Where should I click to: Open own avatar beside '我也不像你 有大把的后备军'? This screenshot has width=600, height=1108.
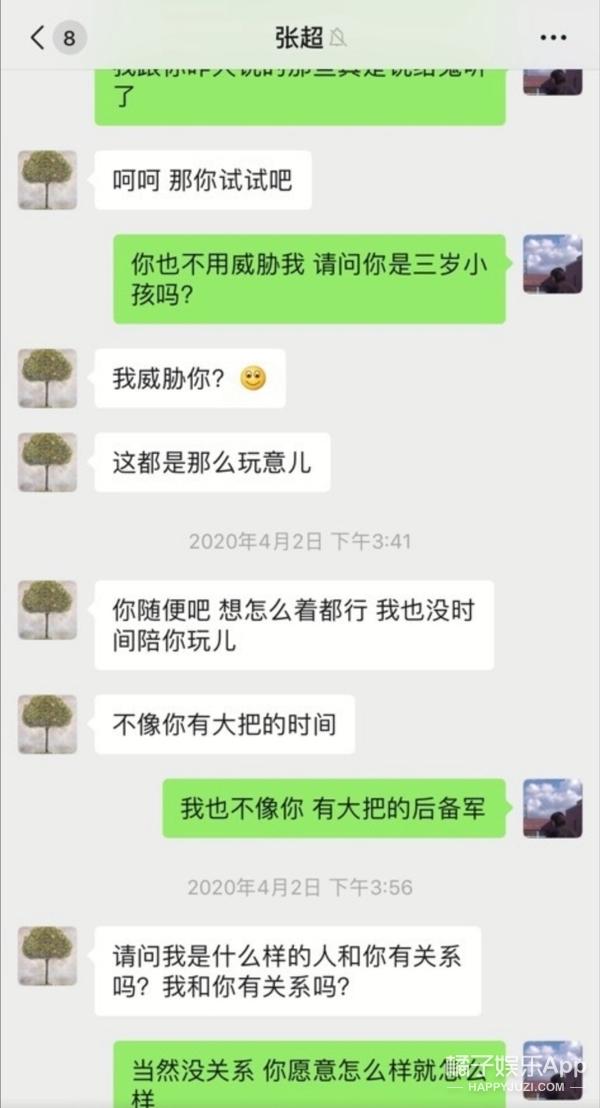(552, 808)
